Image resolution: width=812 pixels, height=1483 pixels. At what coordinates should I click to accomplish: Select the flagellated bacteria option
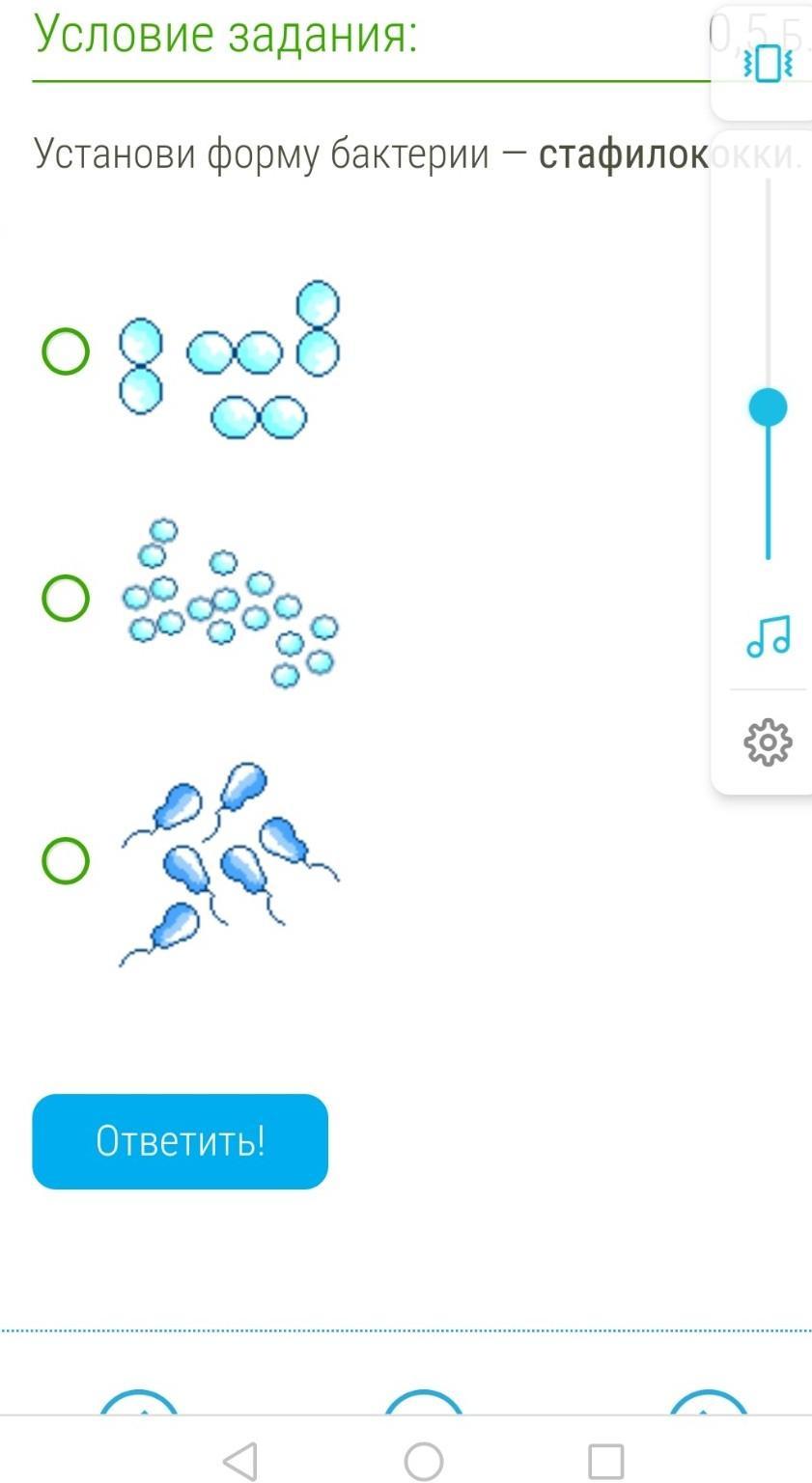pyautogui.click(x=66, y=860)
